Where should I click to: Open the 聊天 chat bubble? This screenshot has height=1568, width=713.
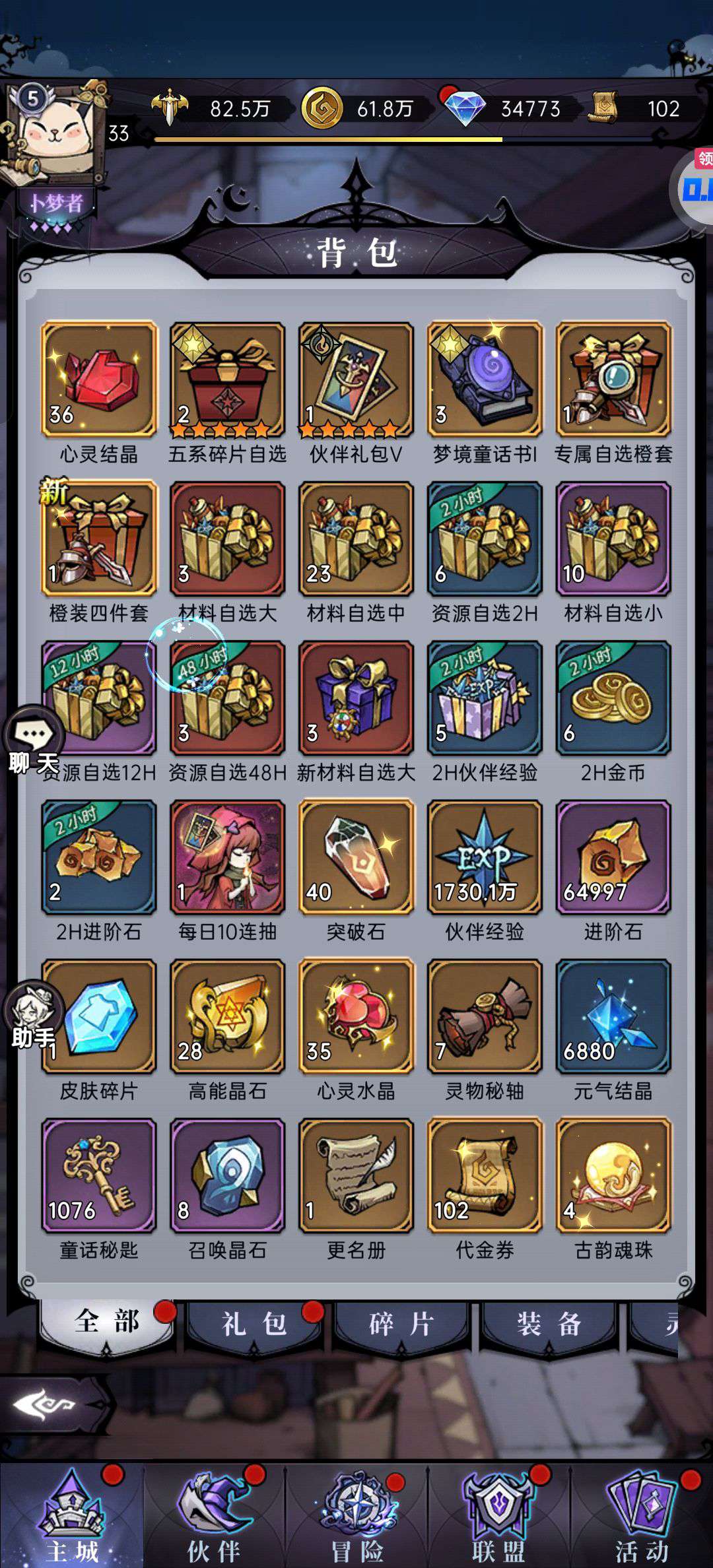(34, 740)
